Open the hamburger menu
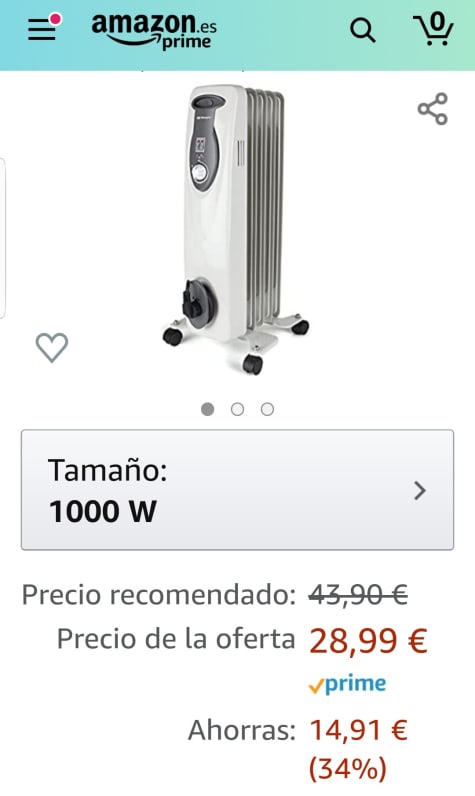Viewport: 475px width, 796px height. [x=44, y=28]
